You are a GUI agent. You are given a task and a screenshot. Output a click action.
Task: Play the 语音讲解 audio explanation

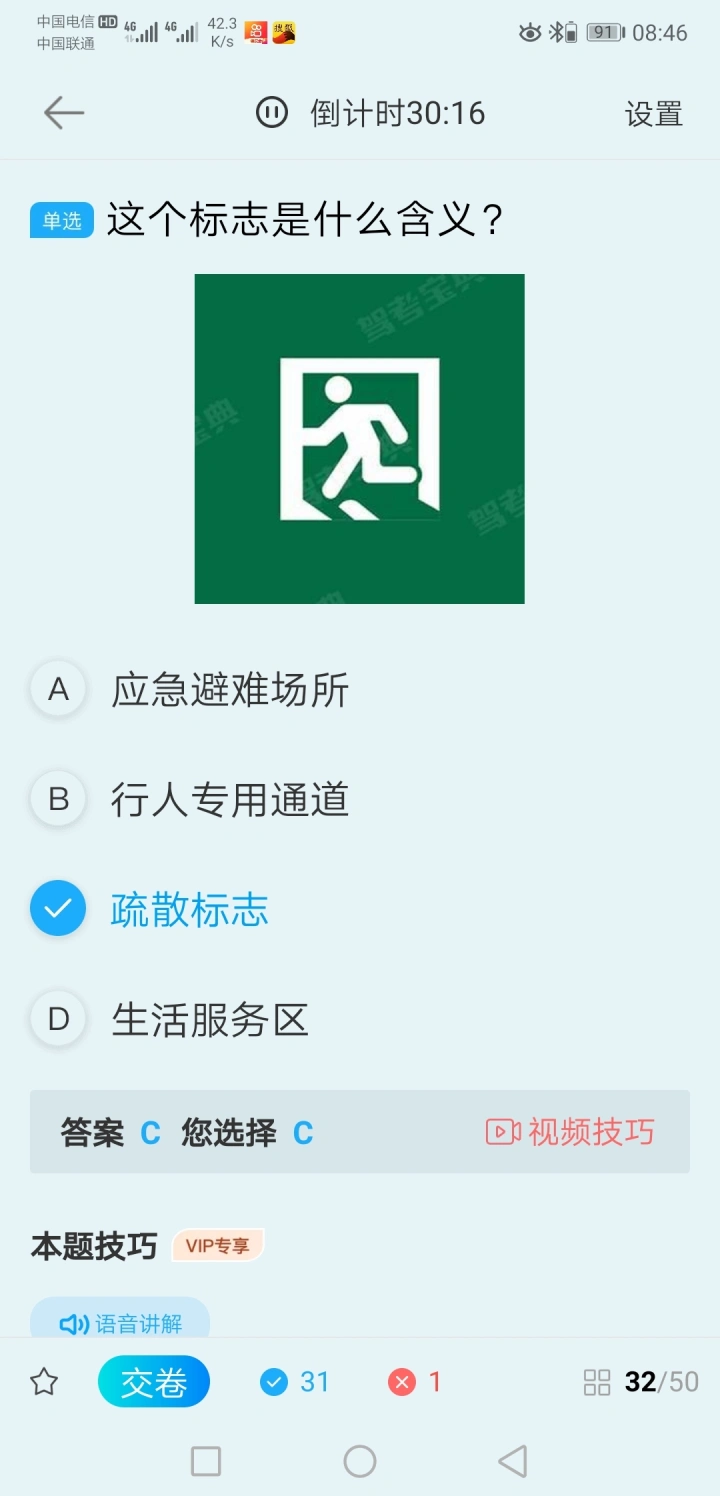[x=120, y=1322]
